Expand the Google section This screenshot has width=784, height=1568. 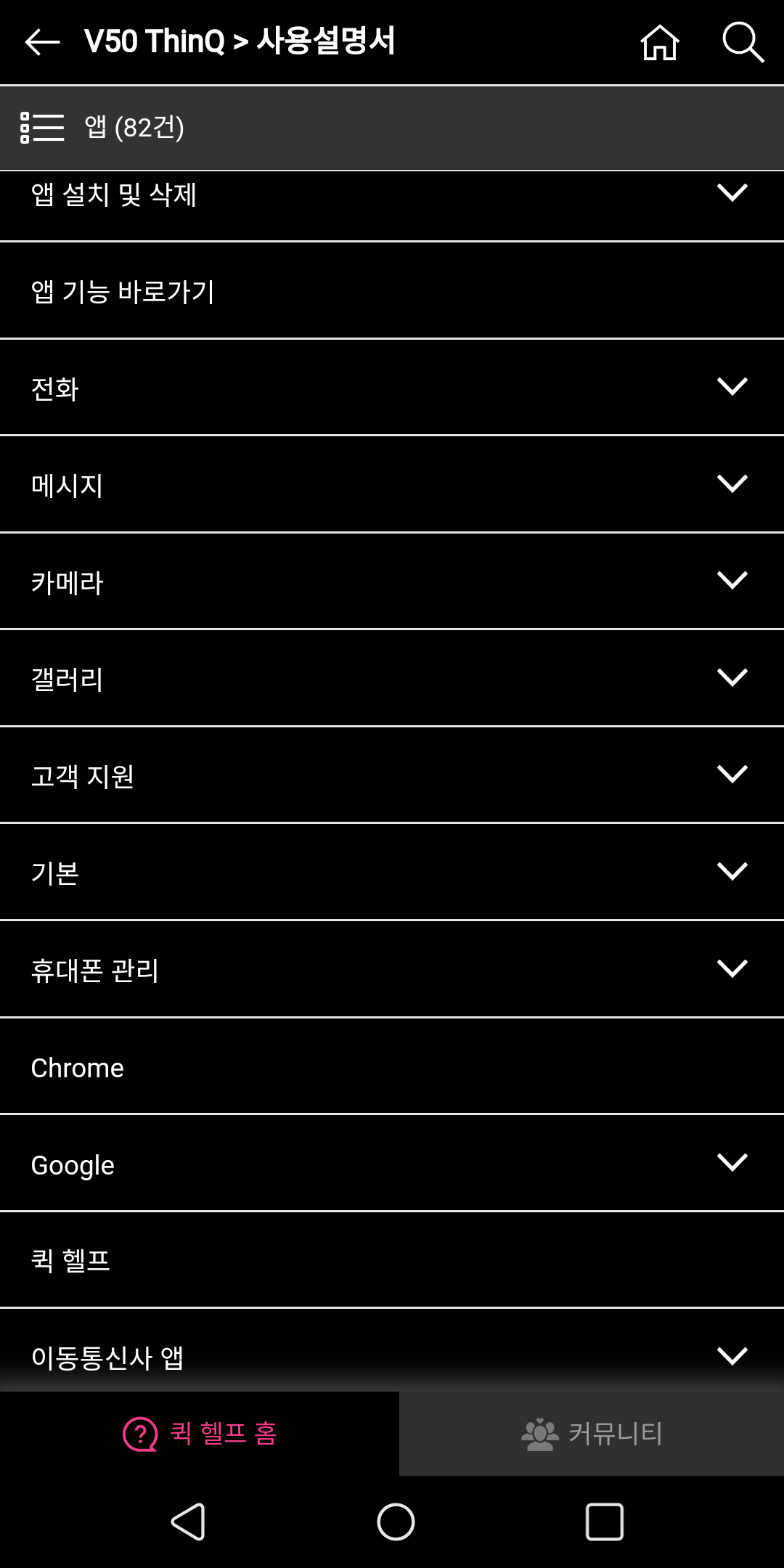click(732, 1163)
